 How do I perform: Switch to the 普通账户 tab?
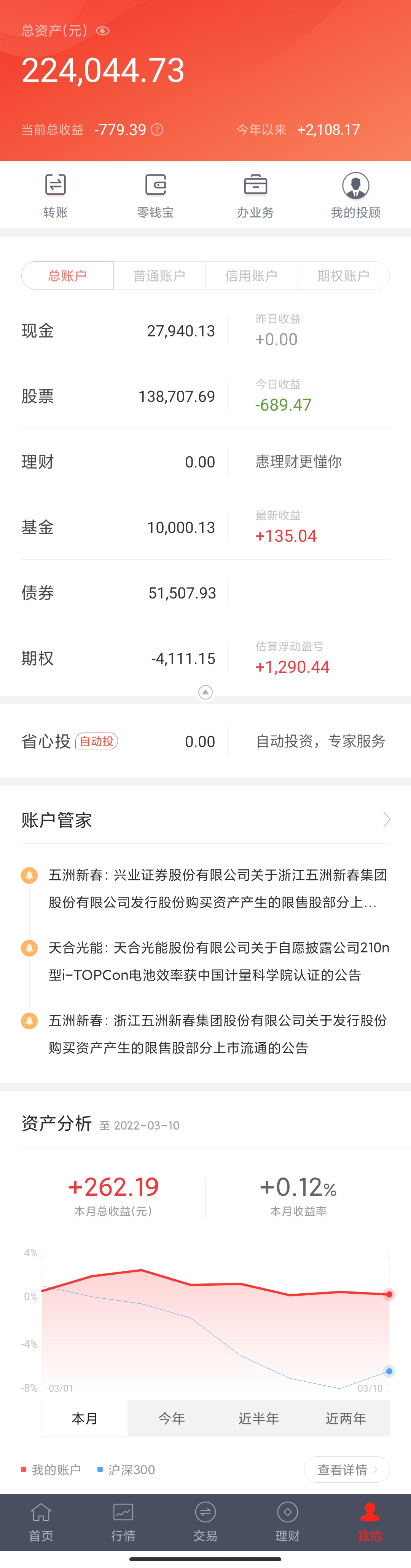tap(159, 276)
